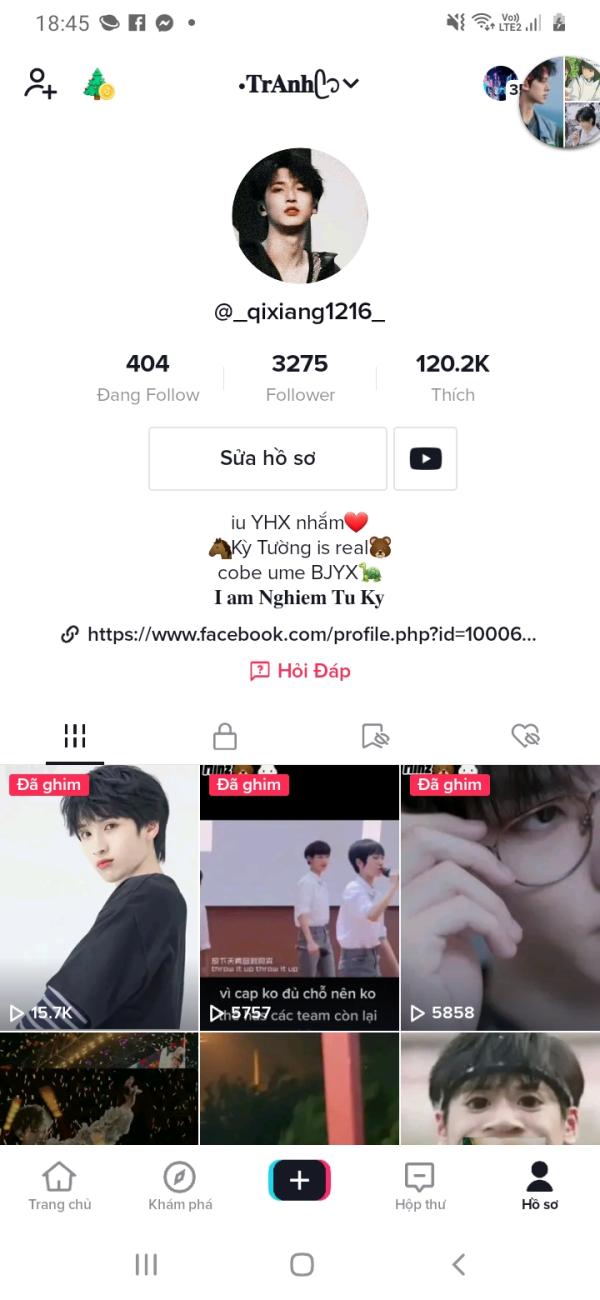Tap the system back button

tap(458, 1264)
